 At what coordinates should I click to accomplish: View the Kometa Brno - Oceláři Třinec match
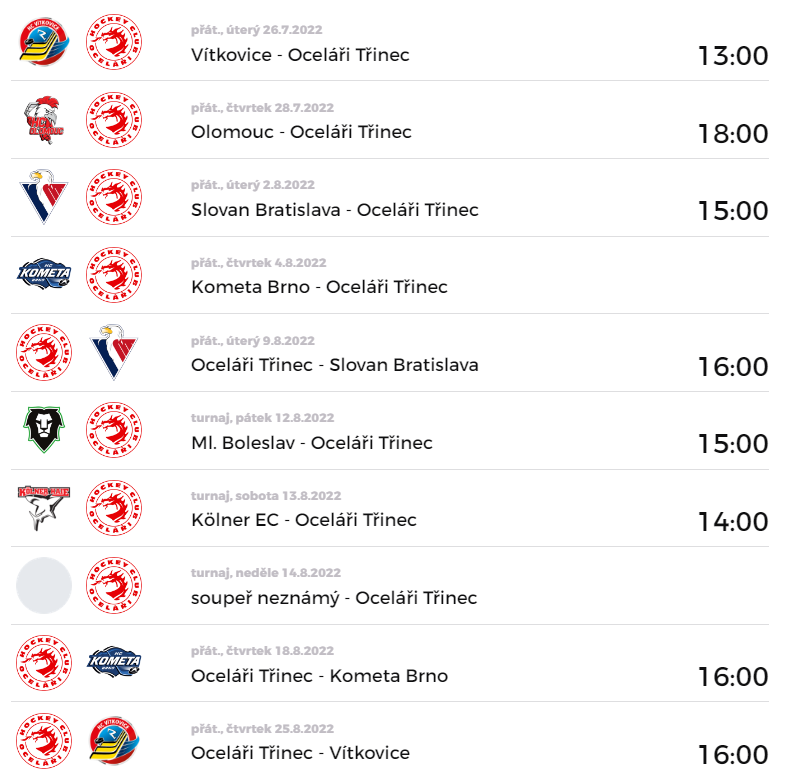[x=319, y=287]
